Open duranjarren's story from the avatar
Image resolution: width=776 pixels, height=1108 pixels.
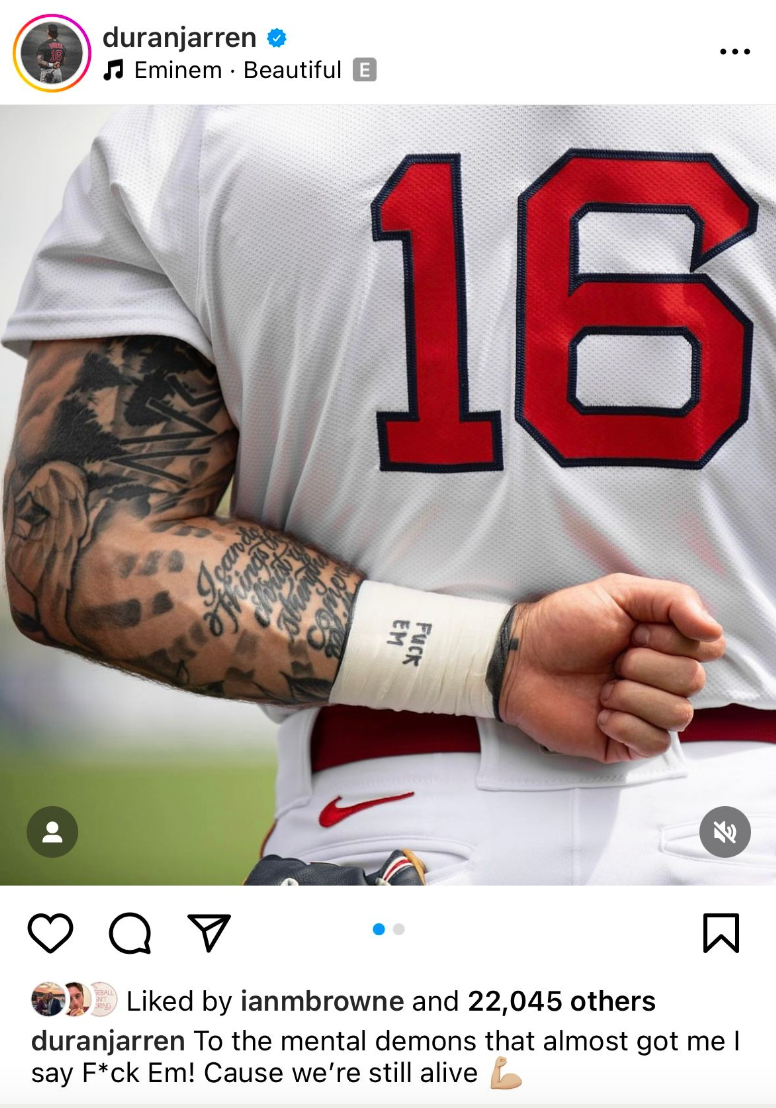point(51,53)
